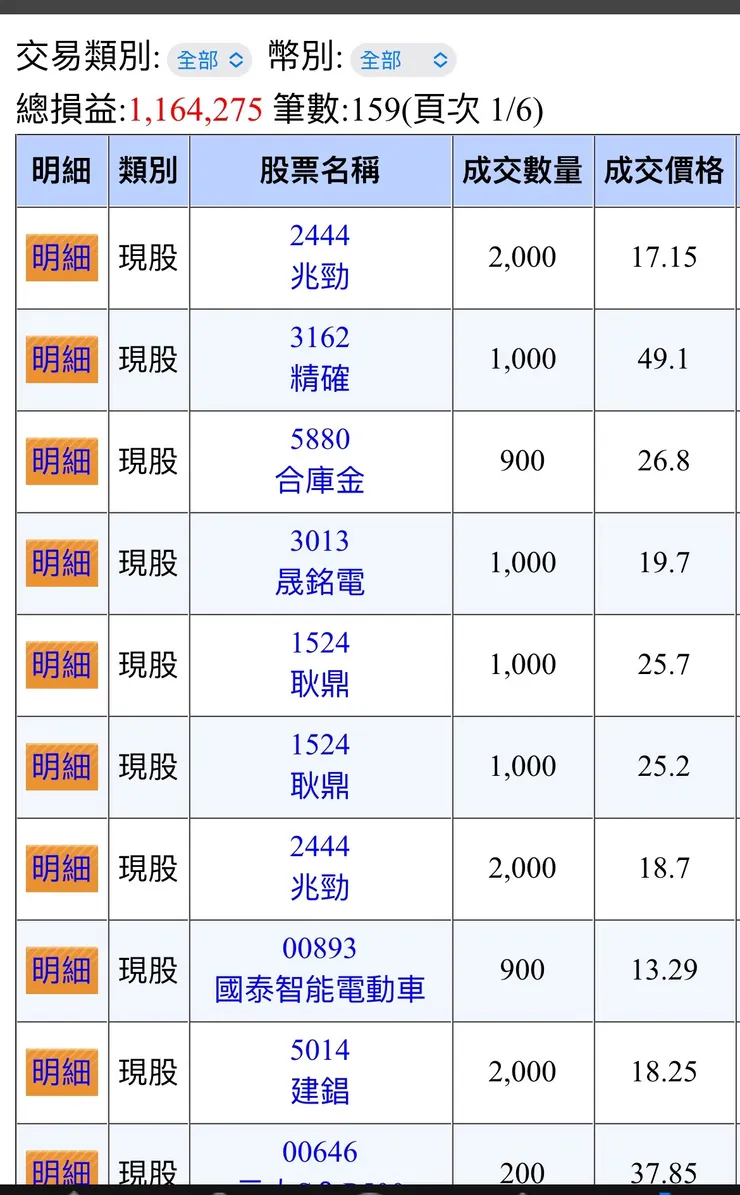
Task: Show 明細 for 5014 建錩
Action: tap(62, 1072)
